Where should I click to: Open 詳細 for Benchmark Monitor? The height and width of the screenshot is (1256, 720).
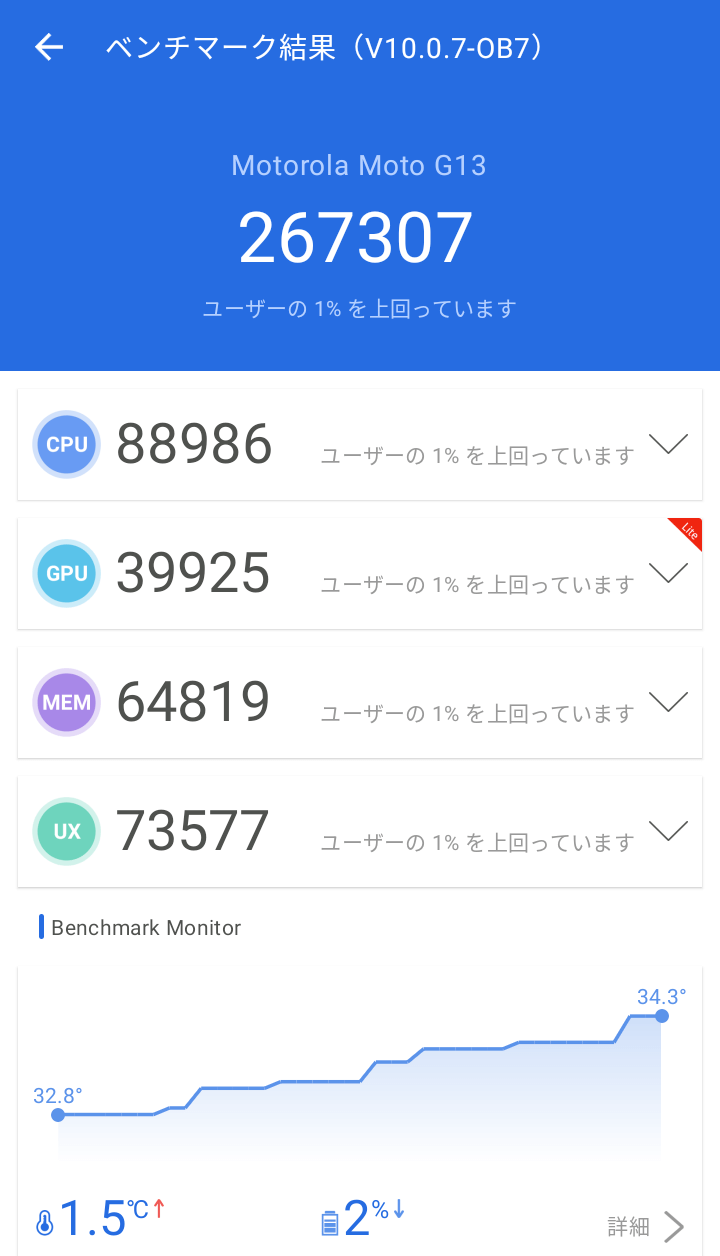point(646,1226)
